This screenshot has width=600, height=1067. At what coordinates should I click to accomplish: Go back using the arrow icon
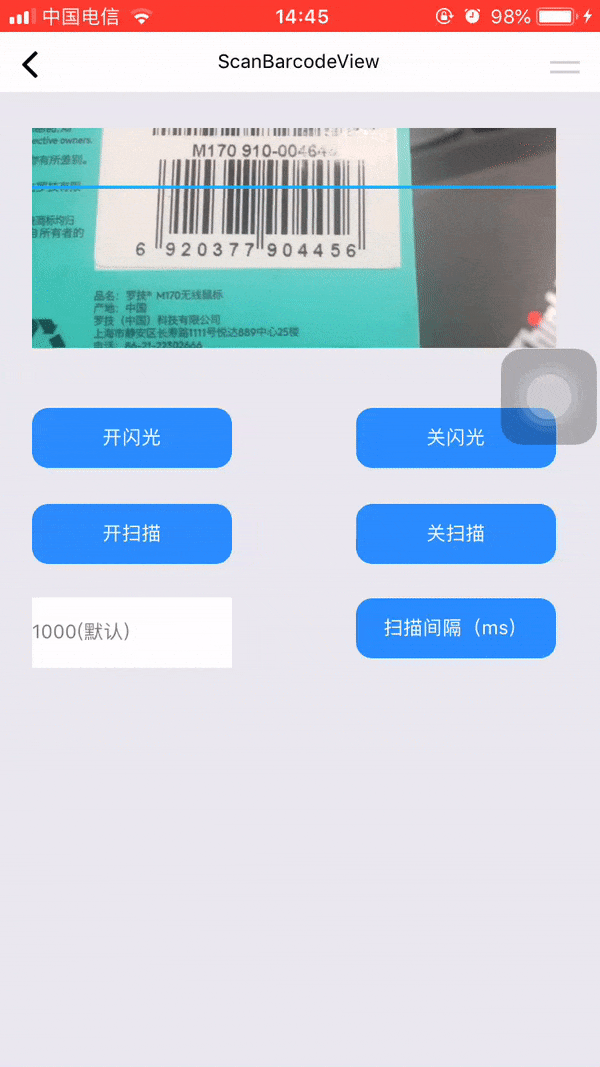31,64
